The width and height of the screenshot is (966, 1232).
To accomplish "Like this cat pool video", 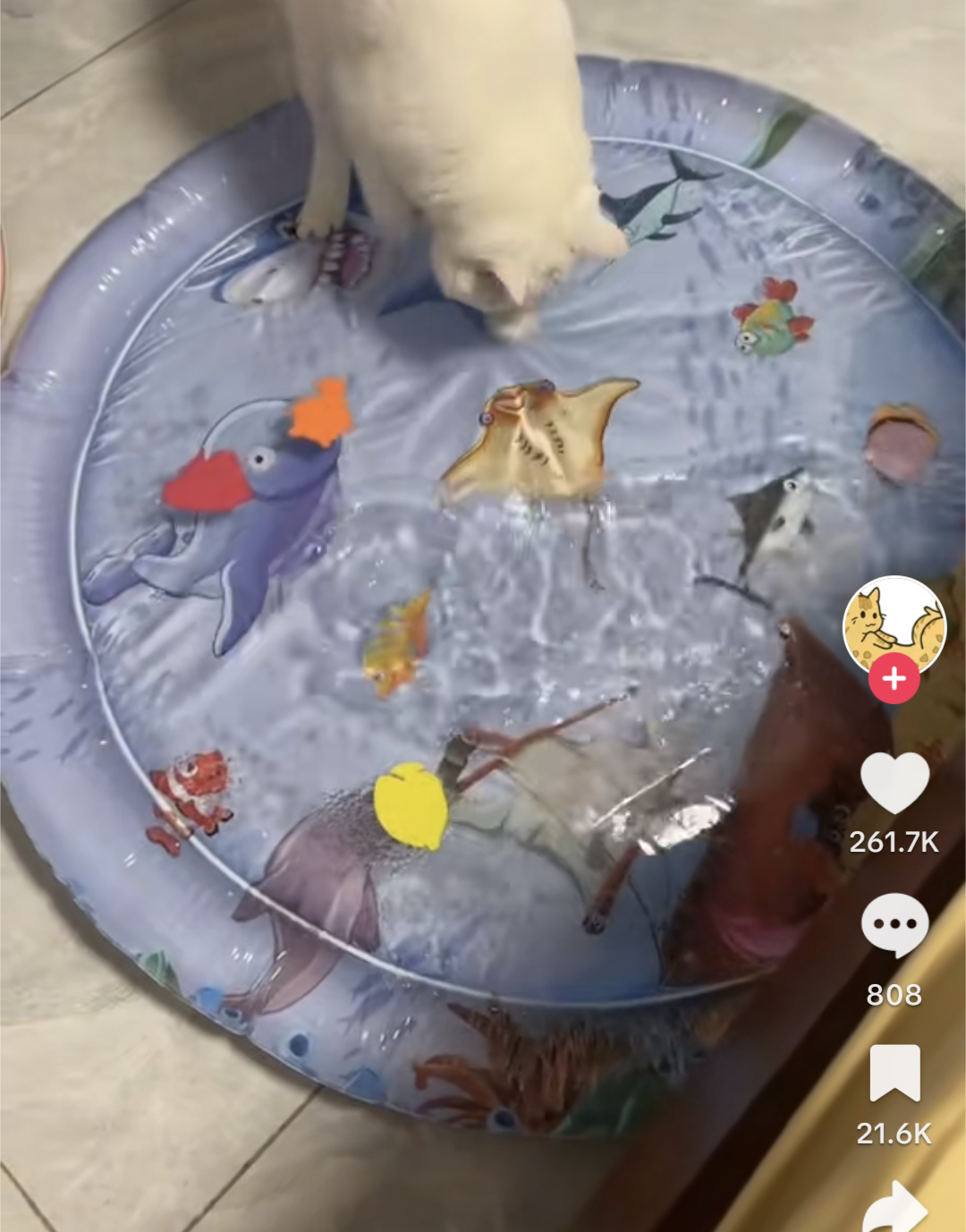I will coord(894,784).
